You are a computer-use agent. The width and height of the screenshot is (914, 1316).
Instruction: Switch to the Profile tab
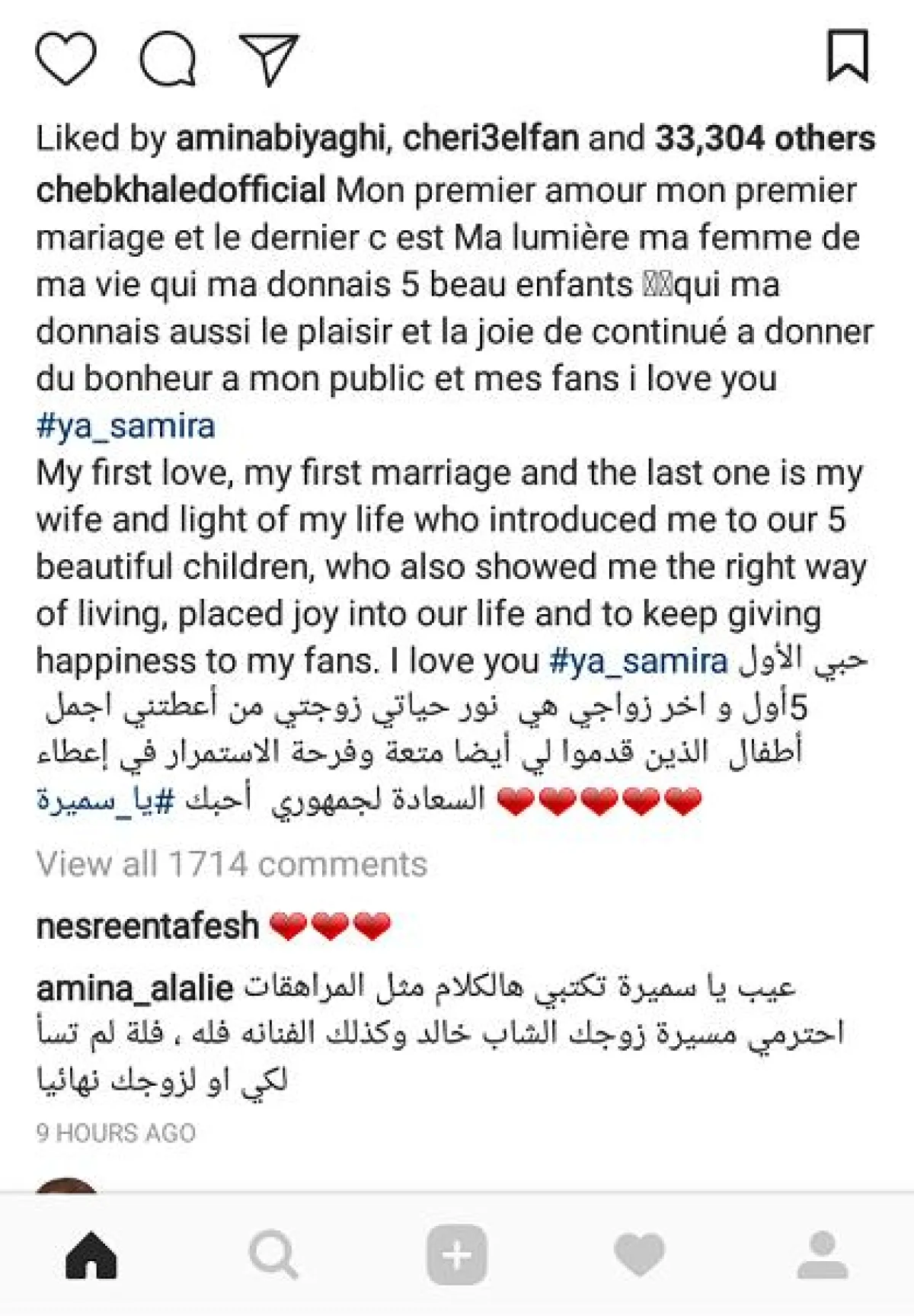(x=822, y=1255)
